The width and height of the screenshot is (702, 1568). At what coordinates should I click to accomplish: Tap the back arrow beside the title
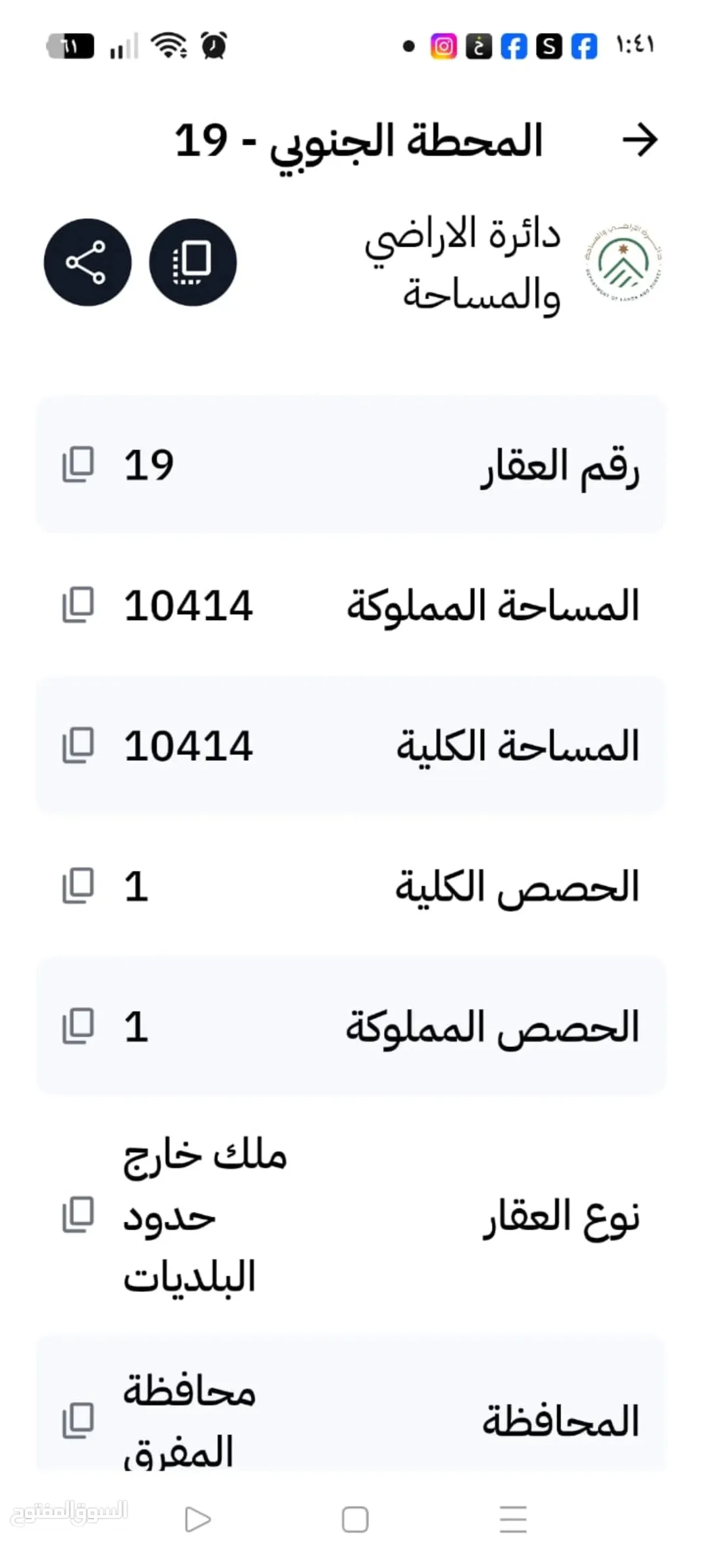point(640,140)
